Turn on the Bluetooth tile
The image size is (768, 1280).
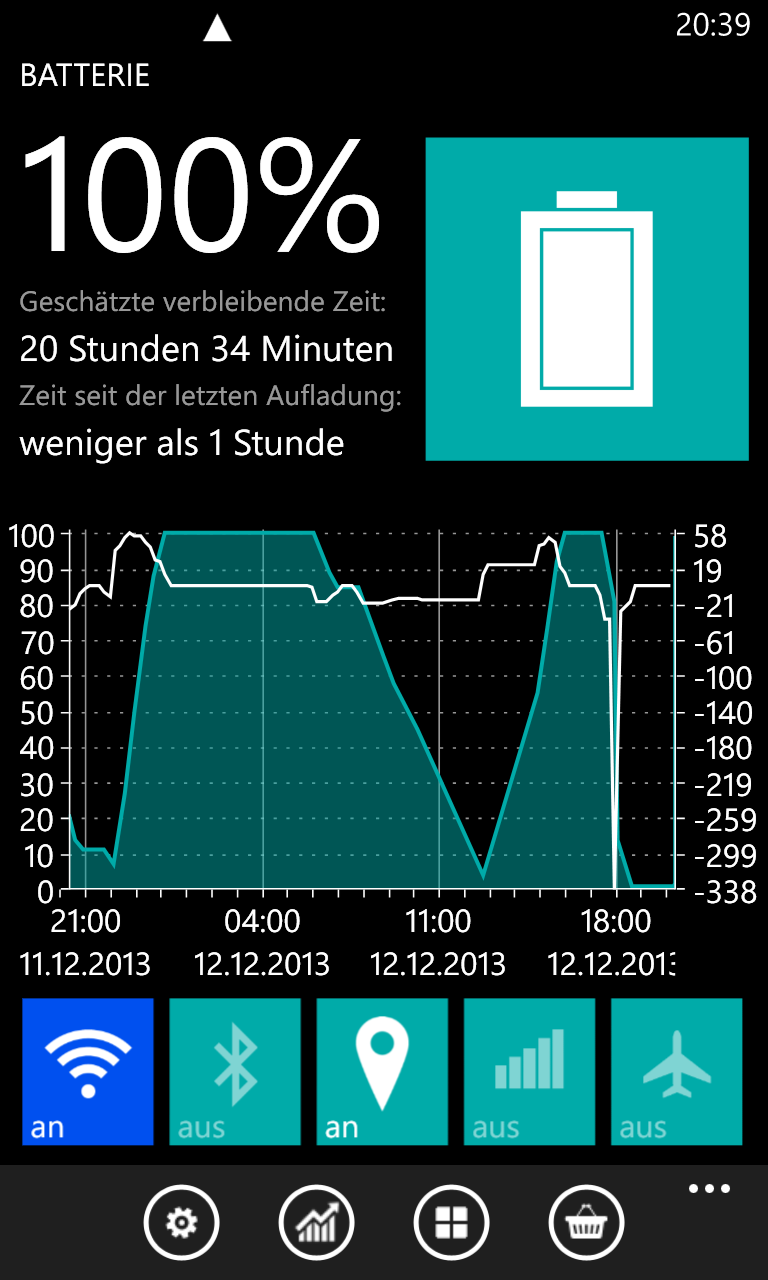(235, 1071)
